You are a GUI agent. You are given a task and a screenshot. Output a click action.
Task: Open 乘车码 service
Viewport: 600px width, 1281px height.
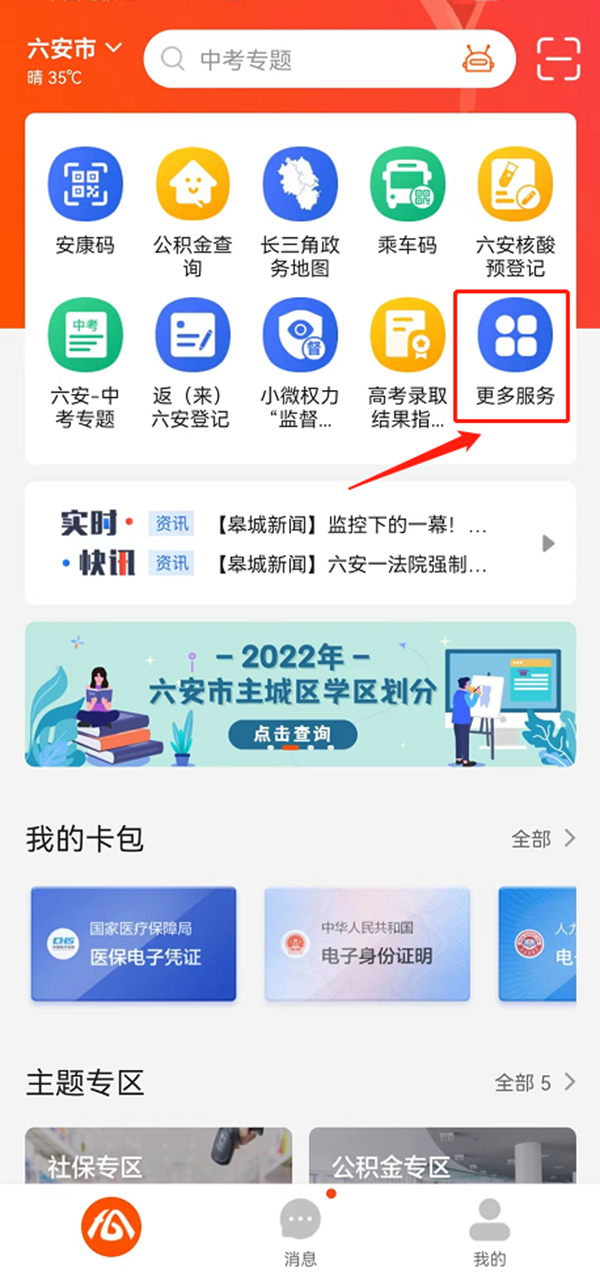[407, 185]
